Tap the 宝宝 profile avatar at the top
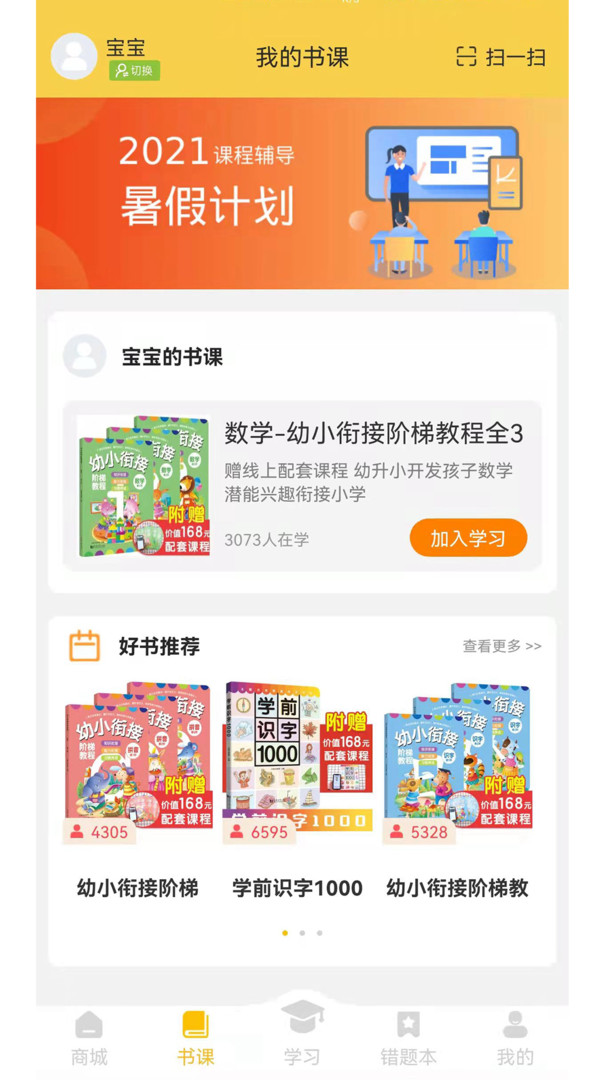Viewport: 607px width, 1080px height. point(74,57)
